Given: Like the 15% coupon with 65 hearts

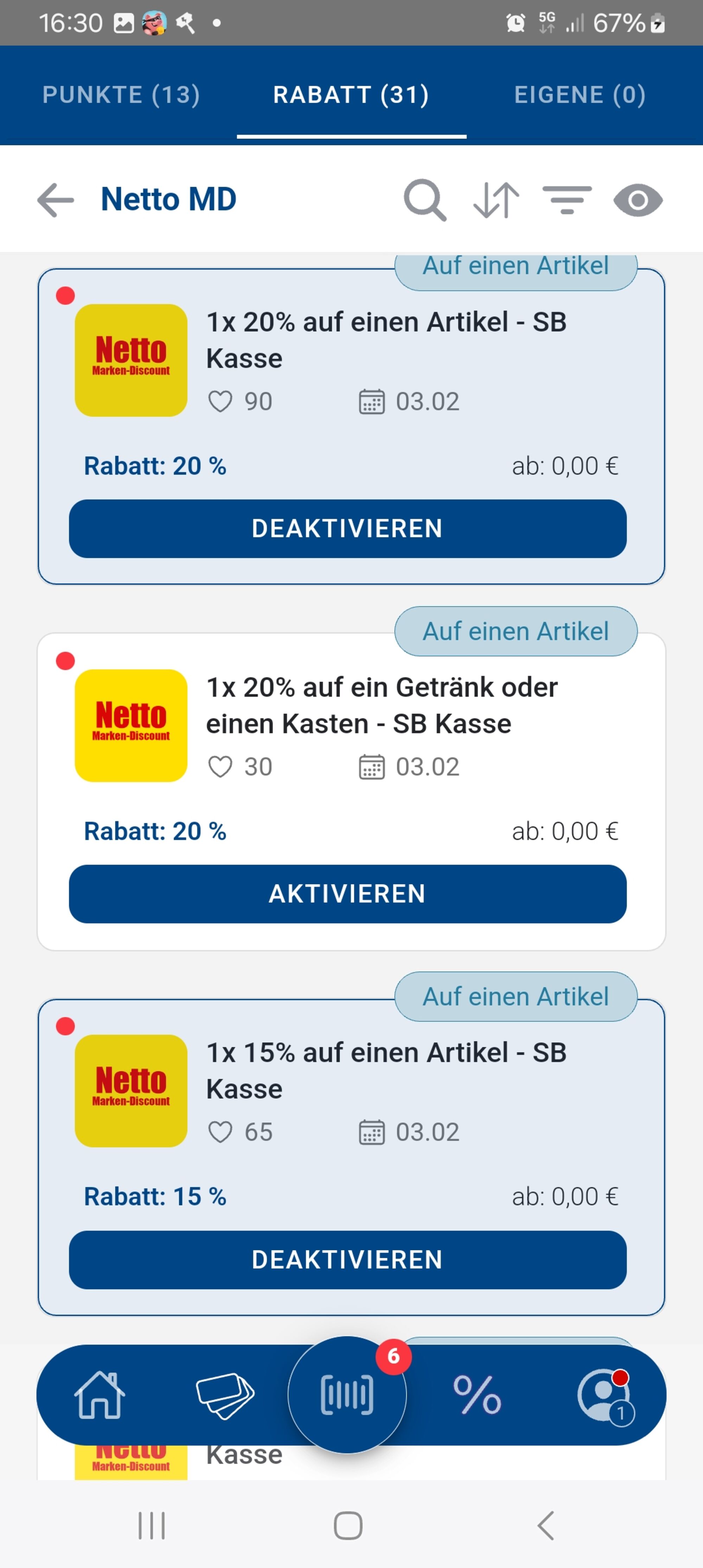Looking at the screenshot, I should click(221, 1132).
